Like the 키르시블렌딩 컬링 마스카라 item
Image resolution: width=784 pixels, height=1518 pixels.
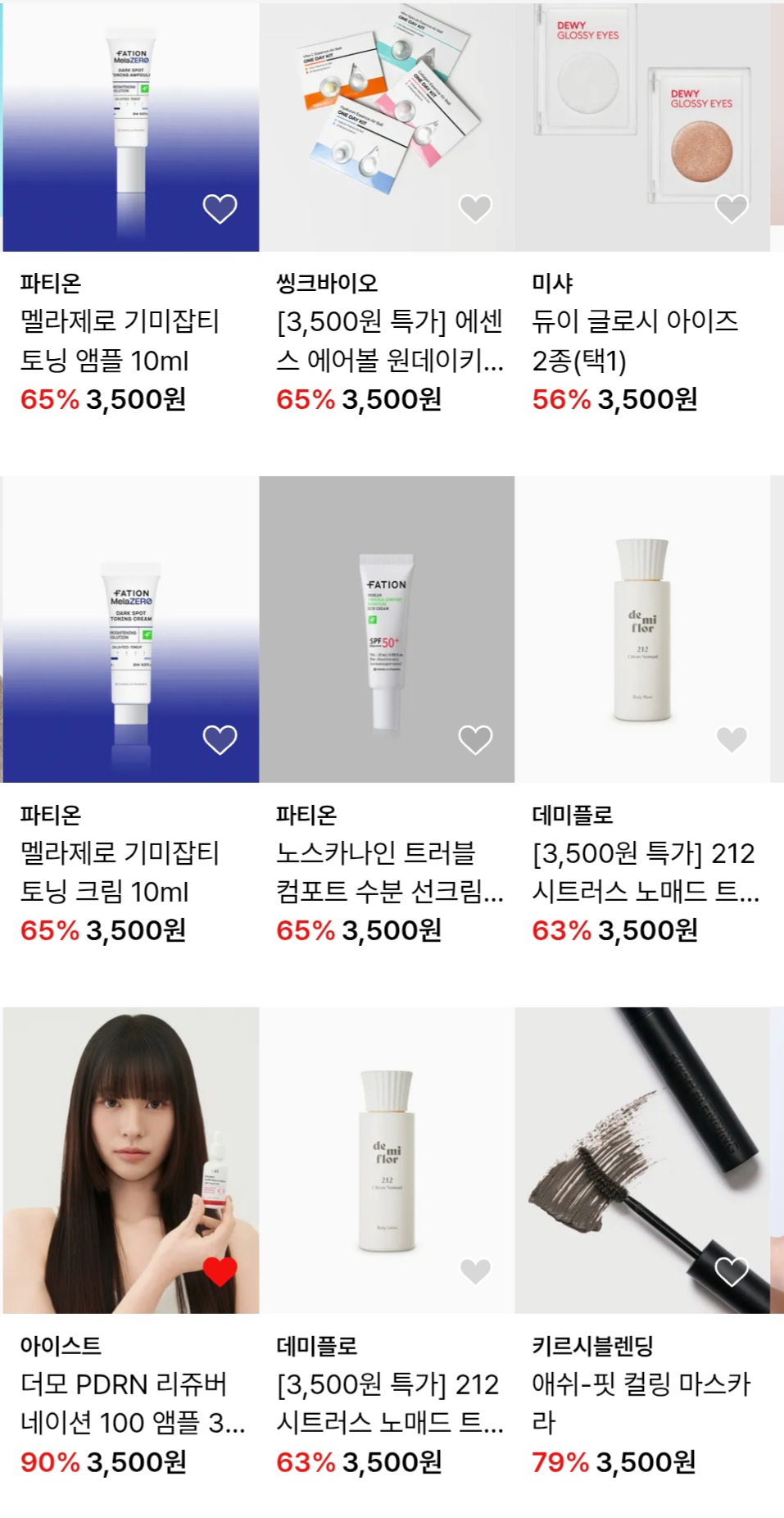pos(731,1271)
